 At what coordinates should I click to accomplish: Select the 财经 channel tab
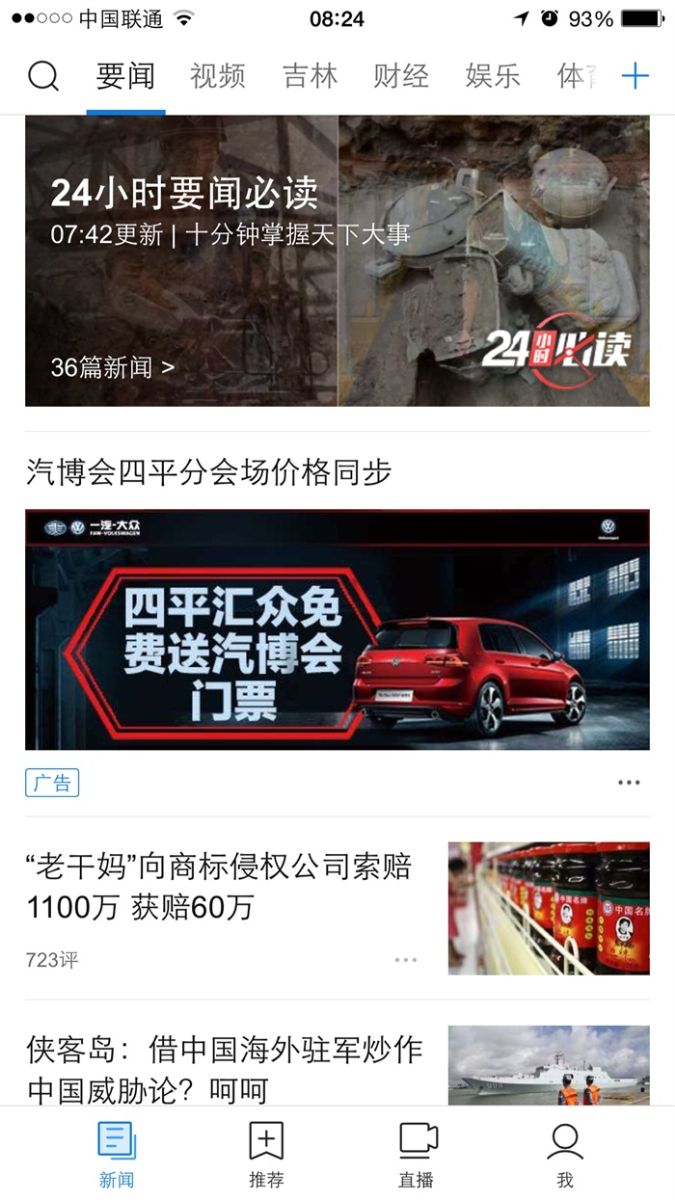point(401,76)
